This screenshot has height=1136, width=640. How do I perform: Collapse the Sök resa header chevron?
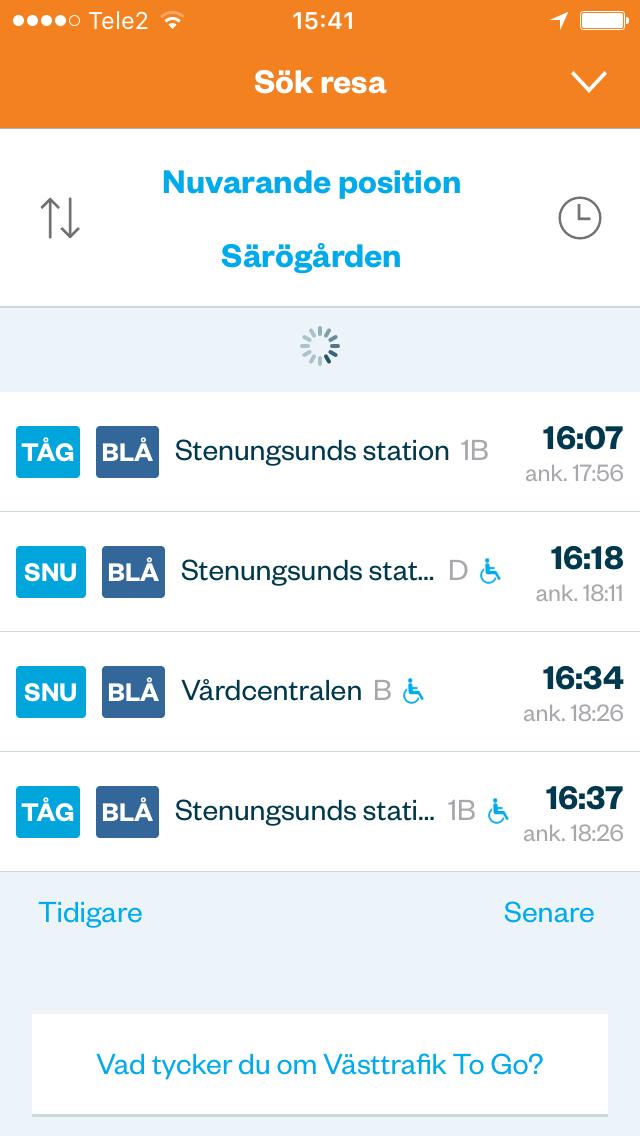coord(588,82)
